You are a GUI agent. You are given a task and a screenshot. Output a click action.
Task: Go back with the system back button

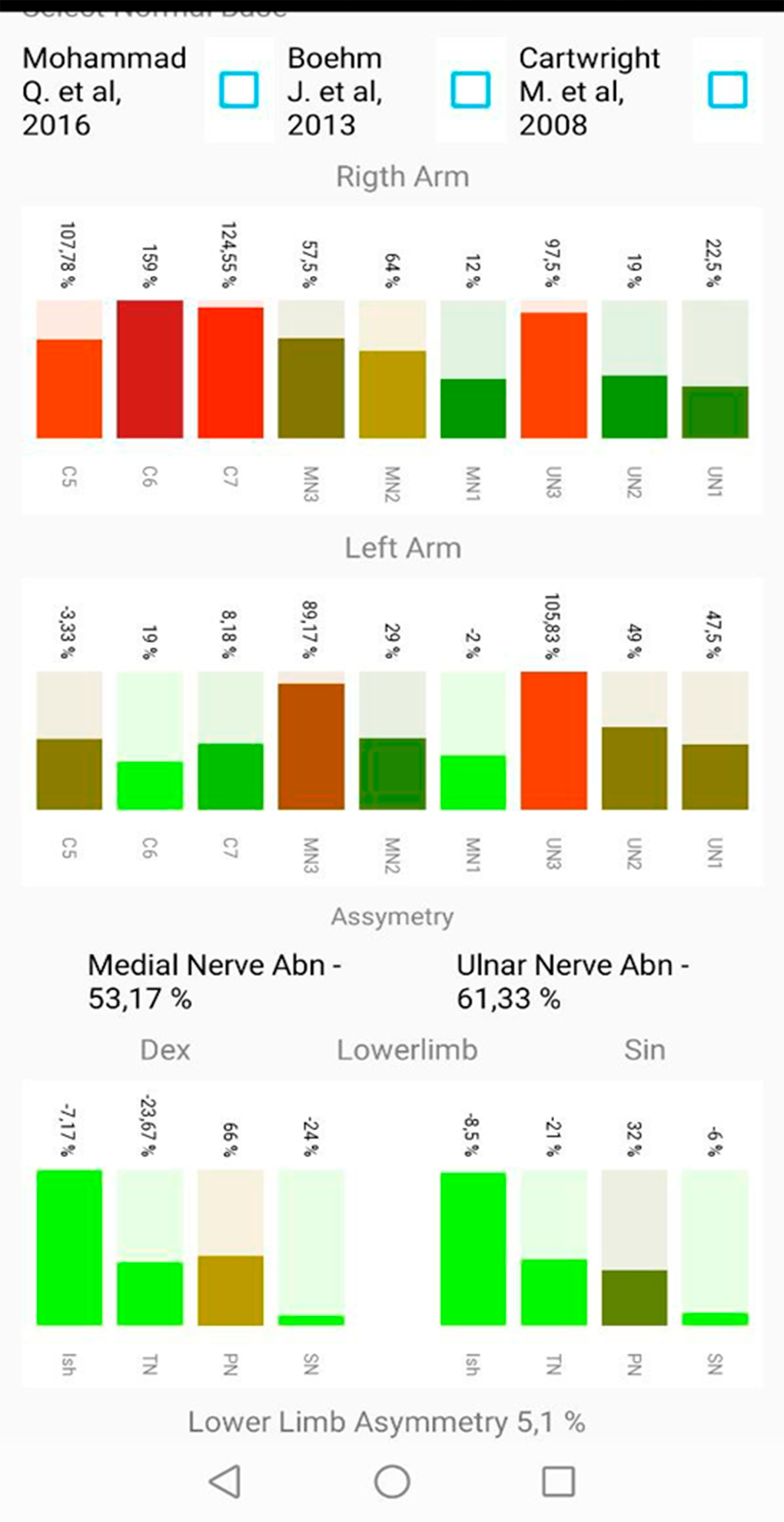point(226,1480)
